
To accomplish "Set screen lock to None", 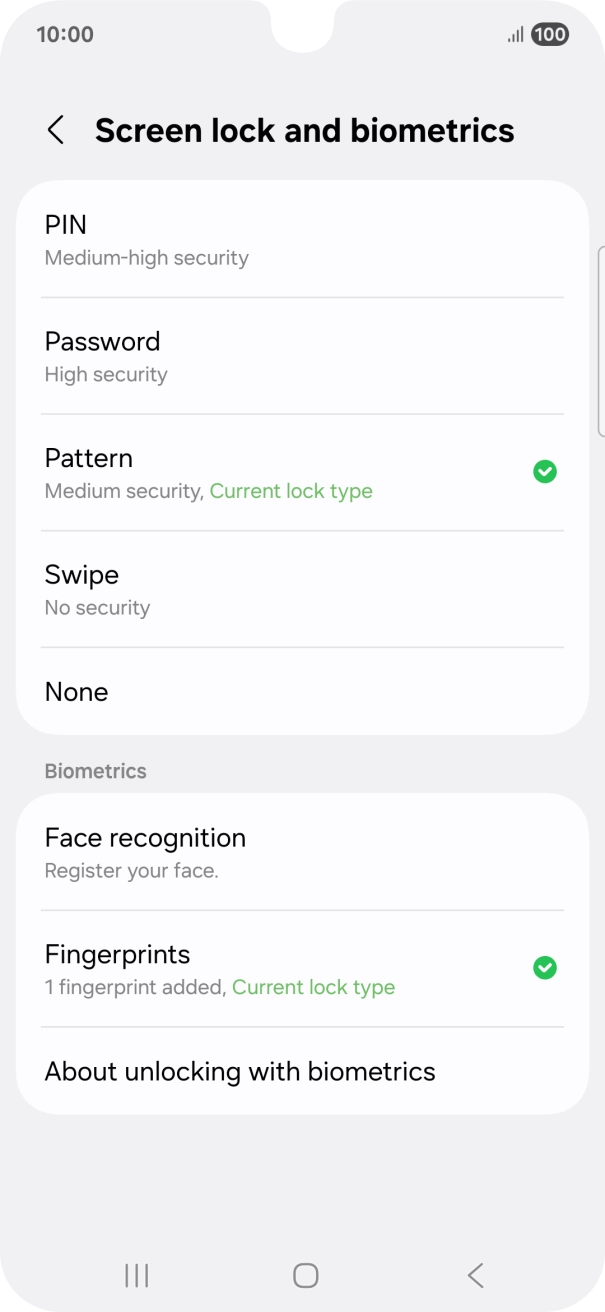I will [302, 692].
